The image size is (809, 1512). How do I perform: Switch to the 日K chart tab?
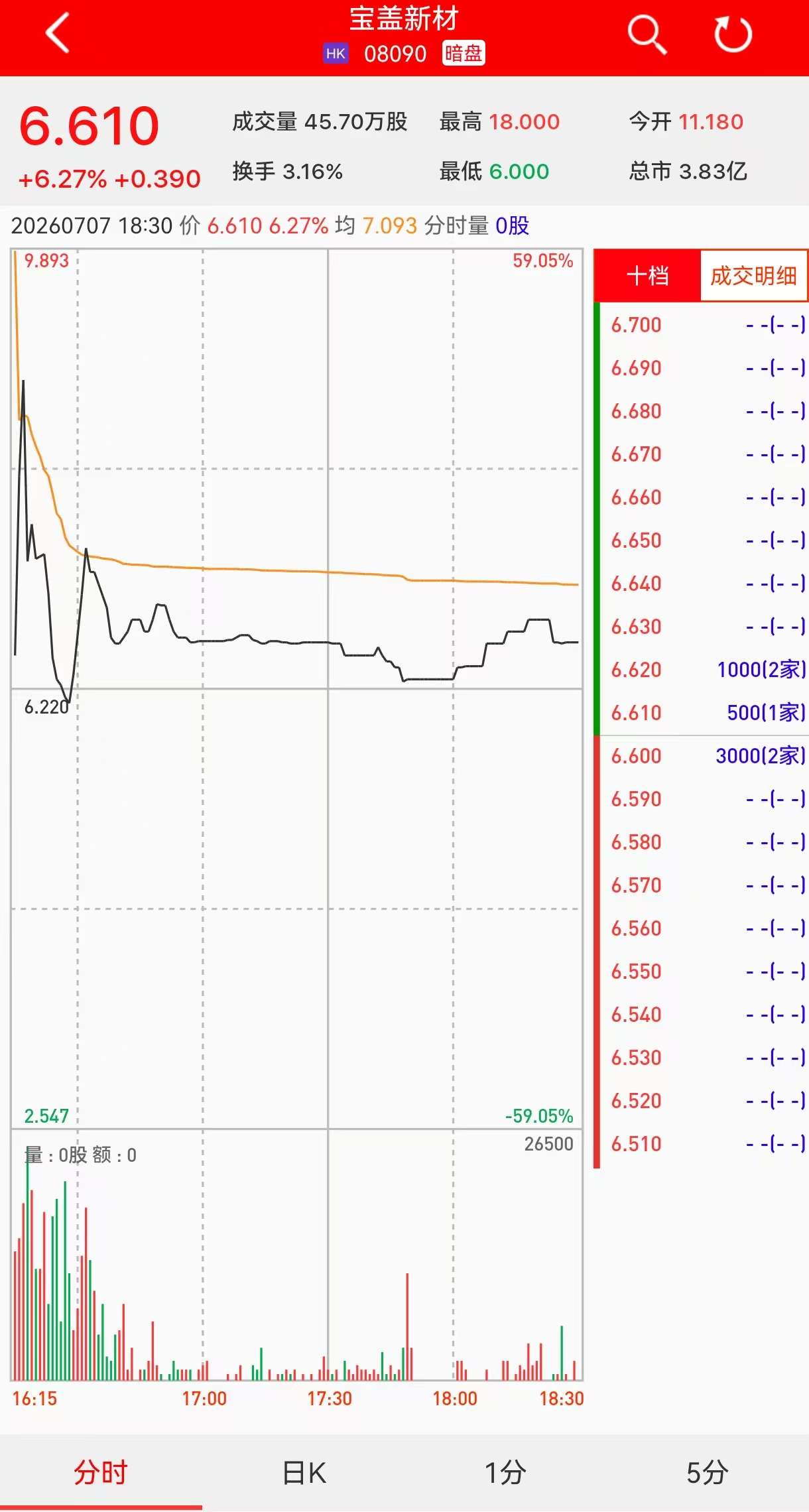tap(304, 1473)
